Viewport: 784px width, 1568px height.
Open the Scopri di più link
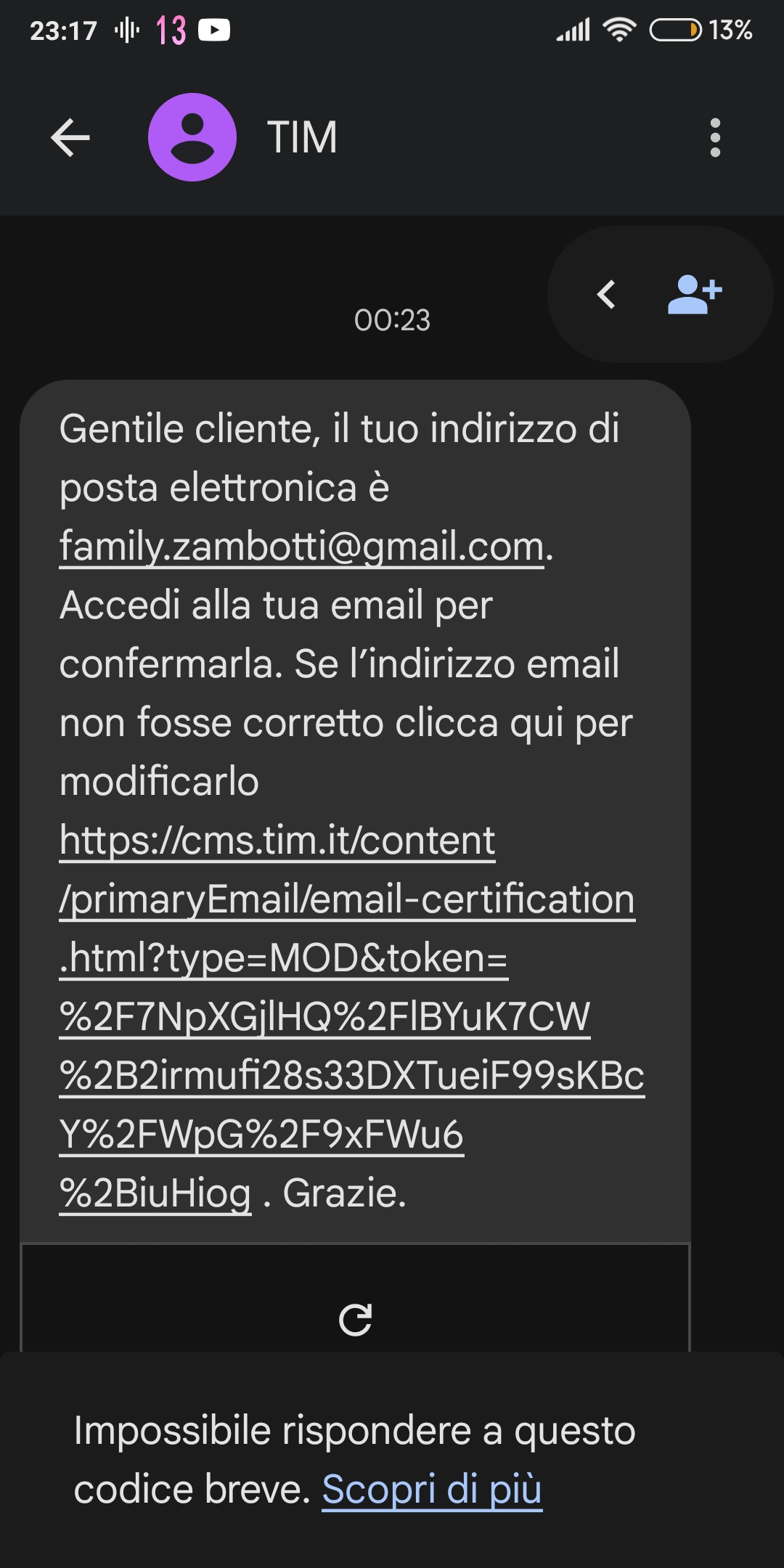pos(432,1490)
